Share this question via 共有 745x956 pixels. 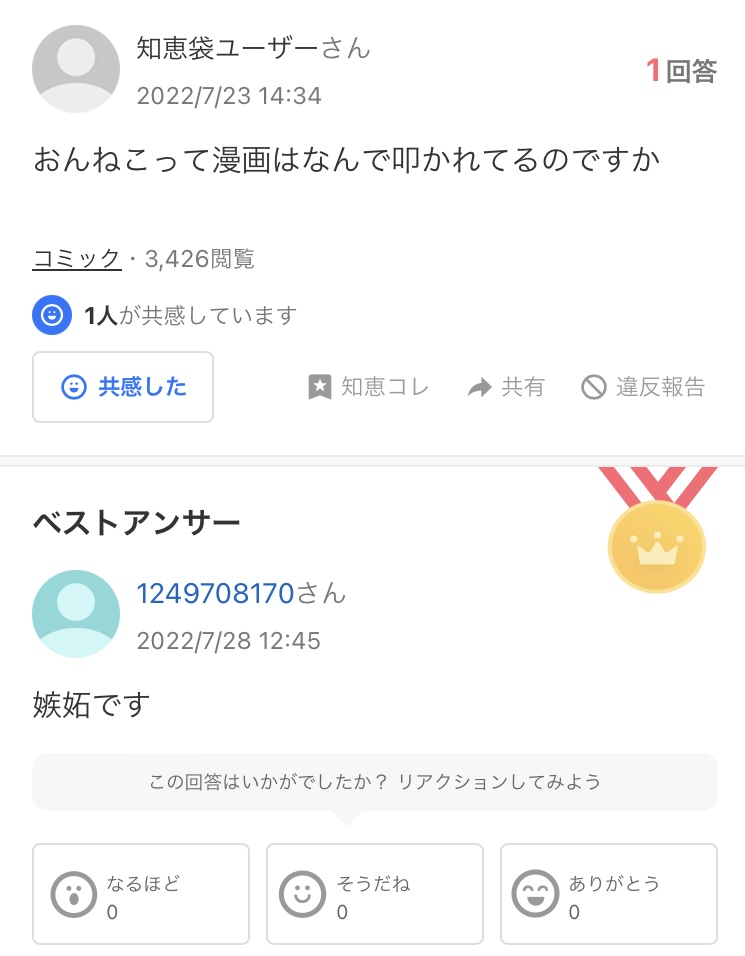[506, 387]
